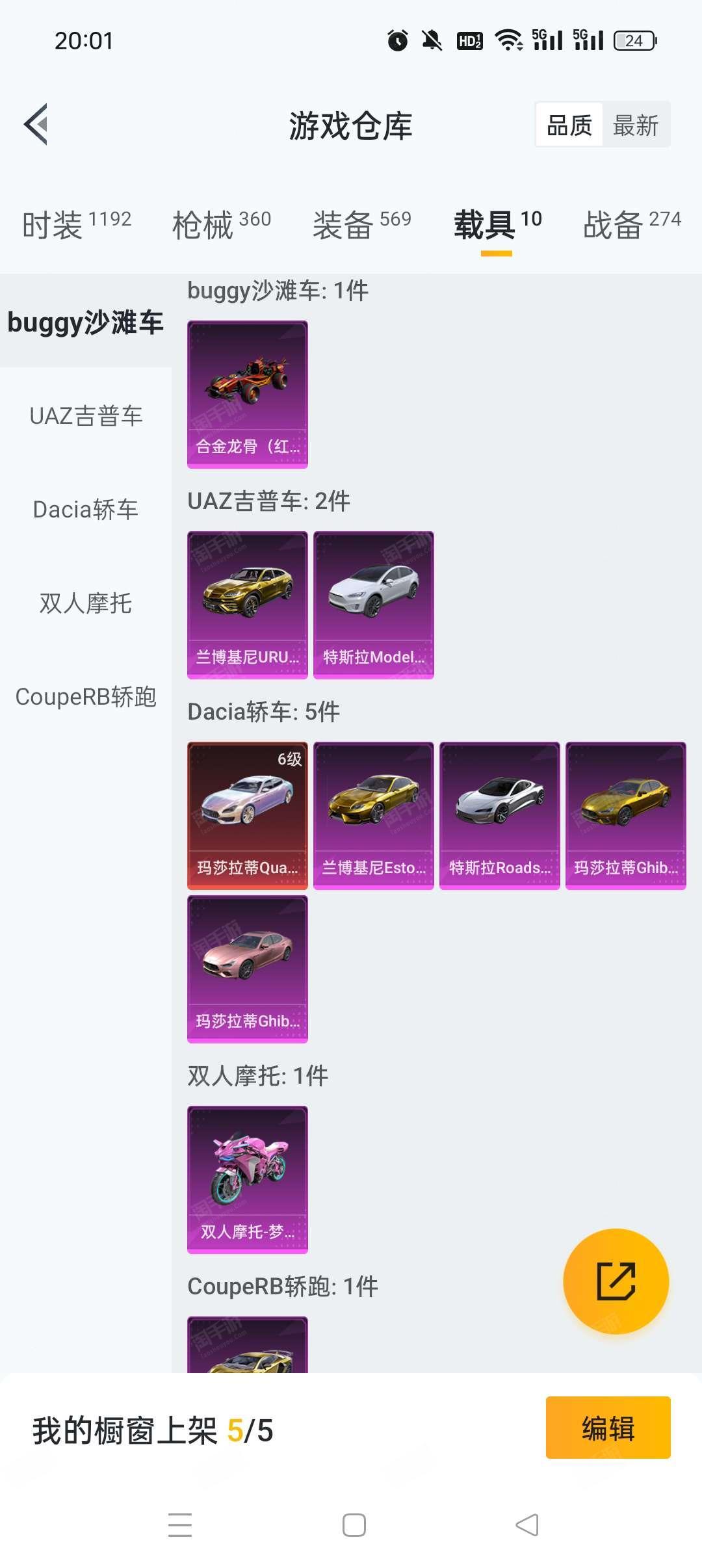Image resolution: width=702 pixels, height=1568 pixels.
Task: View the 兰博基尼Esto vehicle card
Action: tap(374, 816)
